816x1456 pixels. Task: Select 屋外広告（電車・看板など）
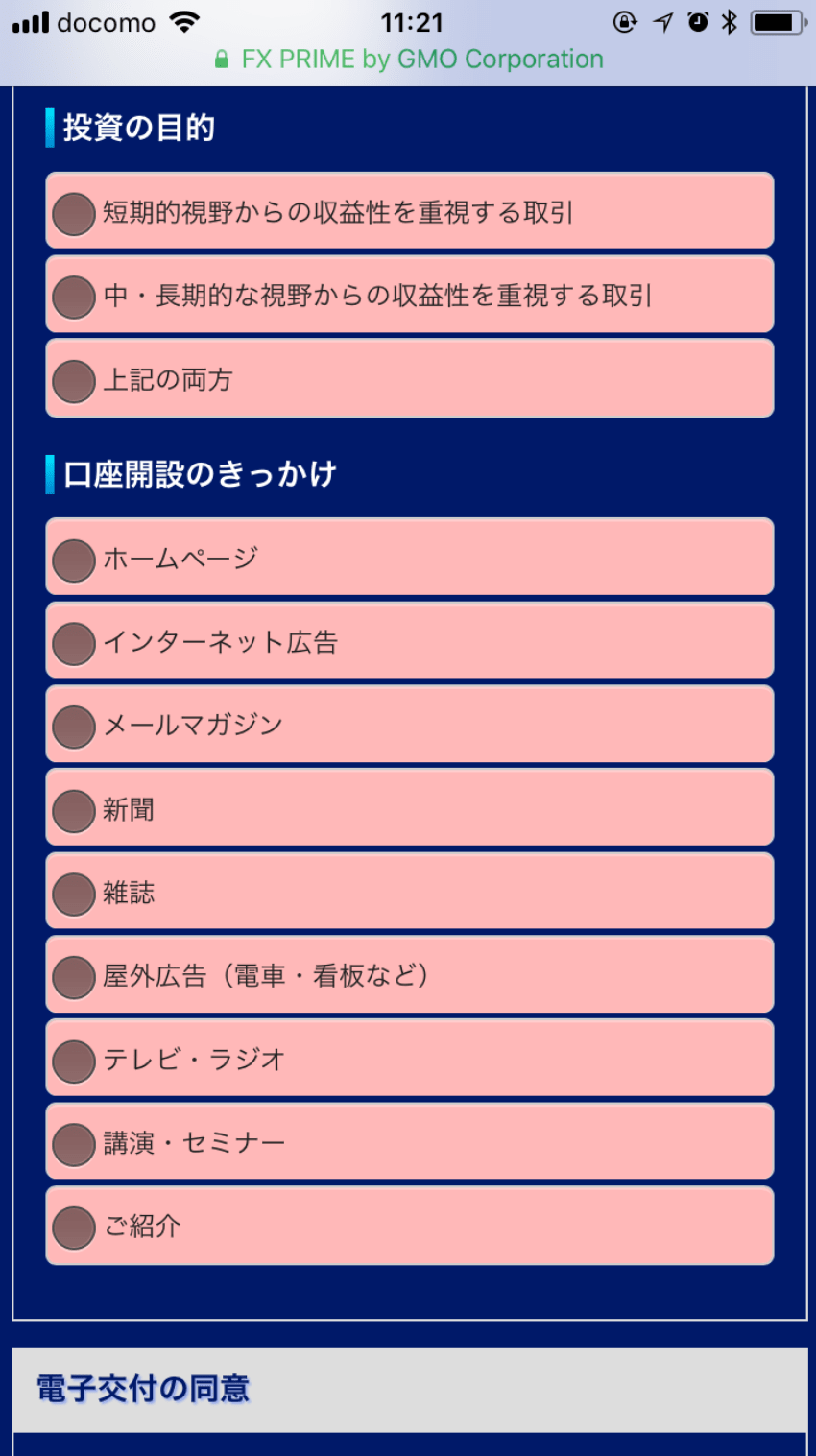(x=410, y=974)
